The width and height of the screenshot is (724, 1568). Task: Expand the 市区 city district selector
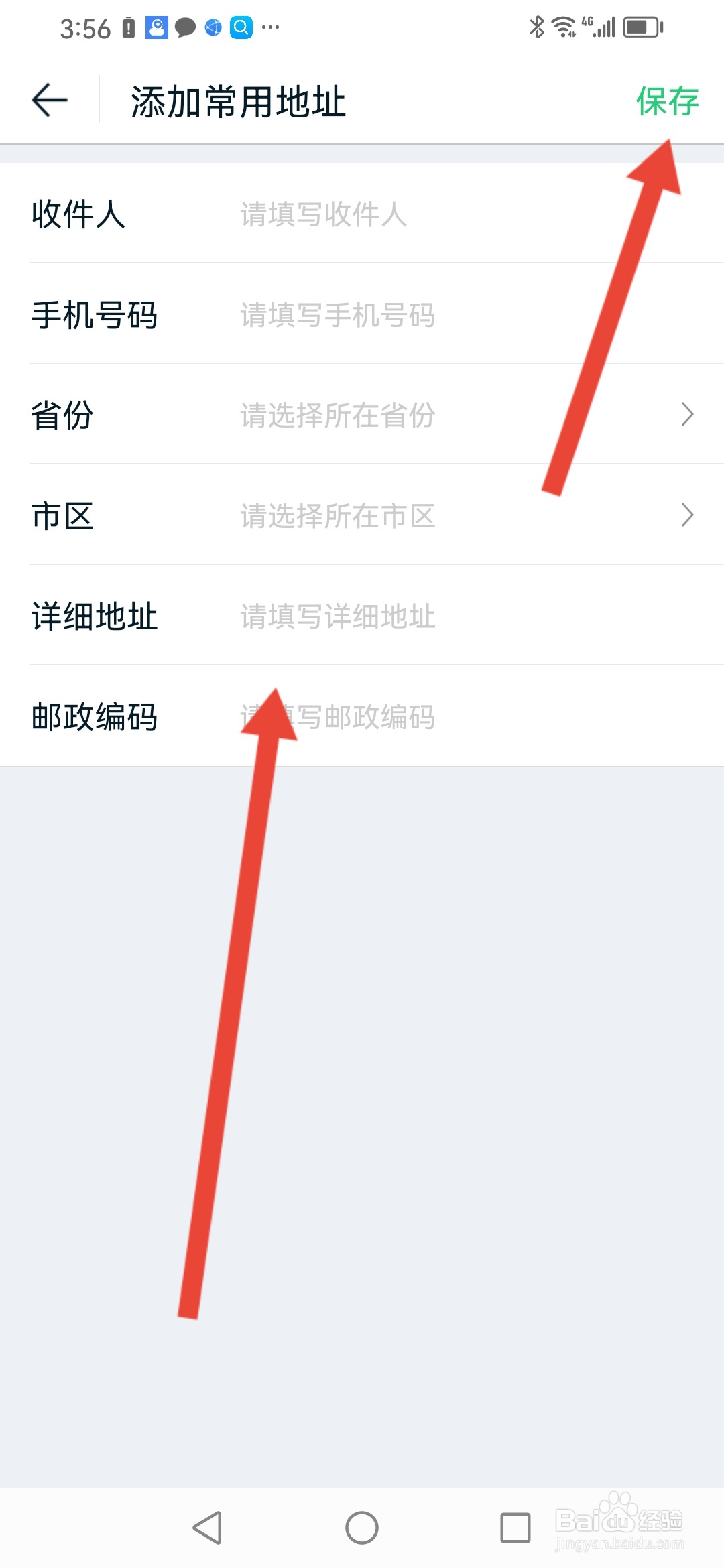click(x=688, y=516)
